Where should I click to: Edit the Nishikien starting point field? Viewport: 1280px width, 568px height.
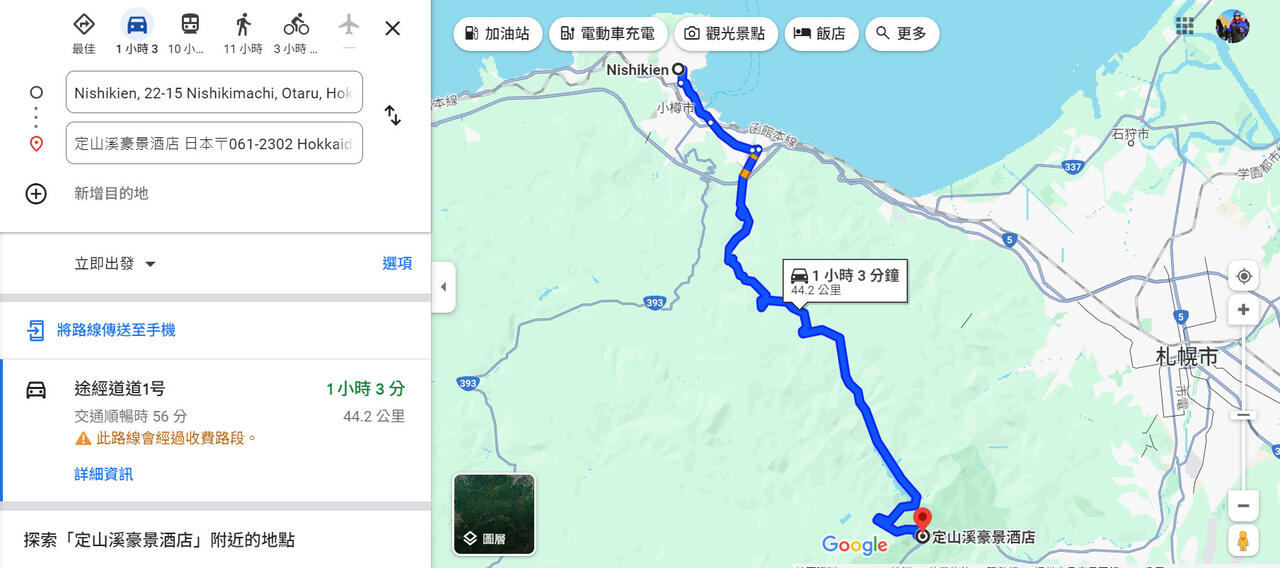click(x=214, y=93)
